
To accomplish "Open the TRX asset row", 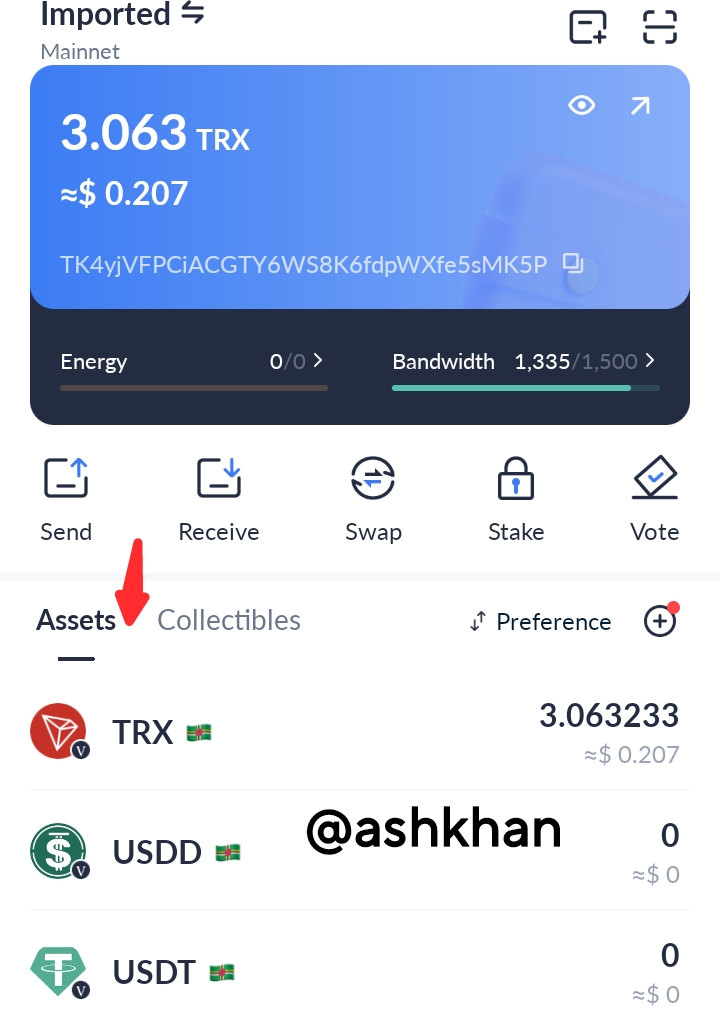I will pyautogui.click(x=360, y=732).
